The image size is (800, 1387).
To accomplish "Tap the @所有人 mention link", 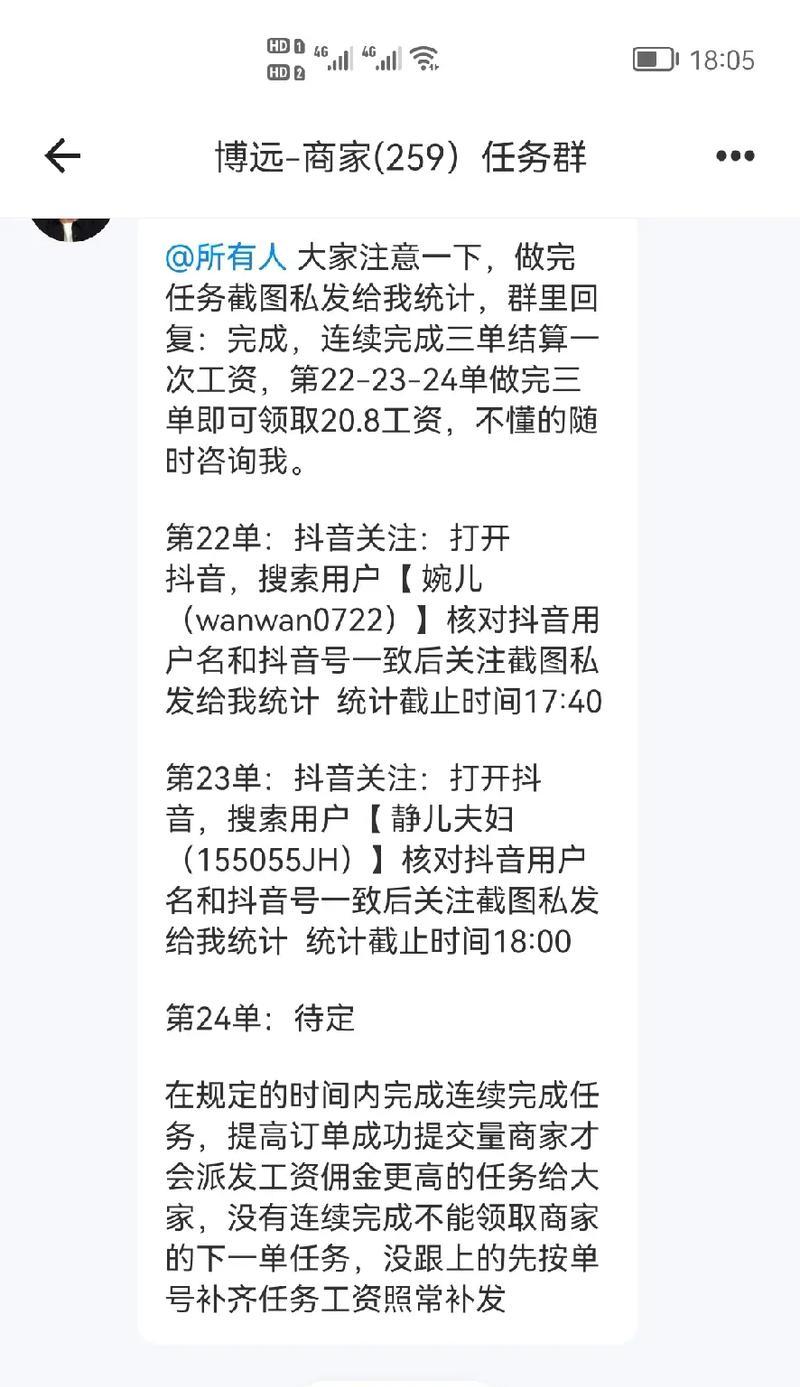I will pyautogui.click(x=226, y=258).
